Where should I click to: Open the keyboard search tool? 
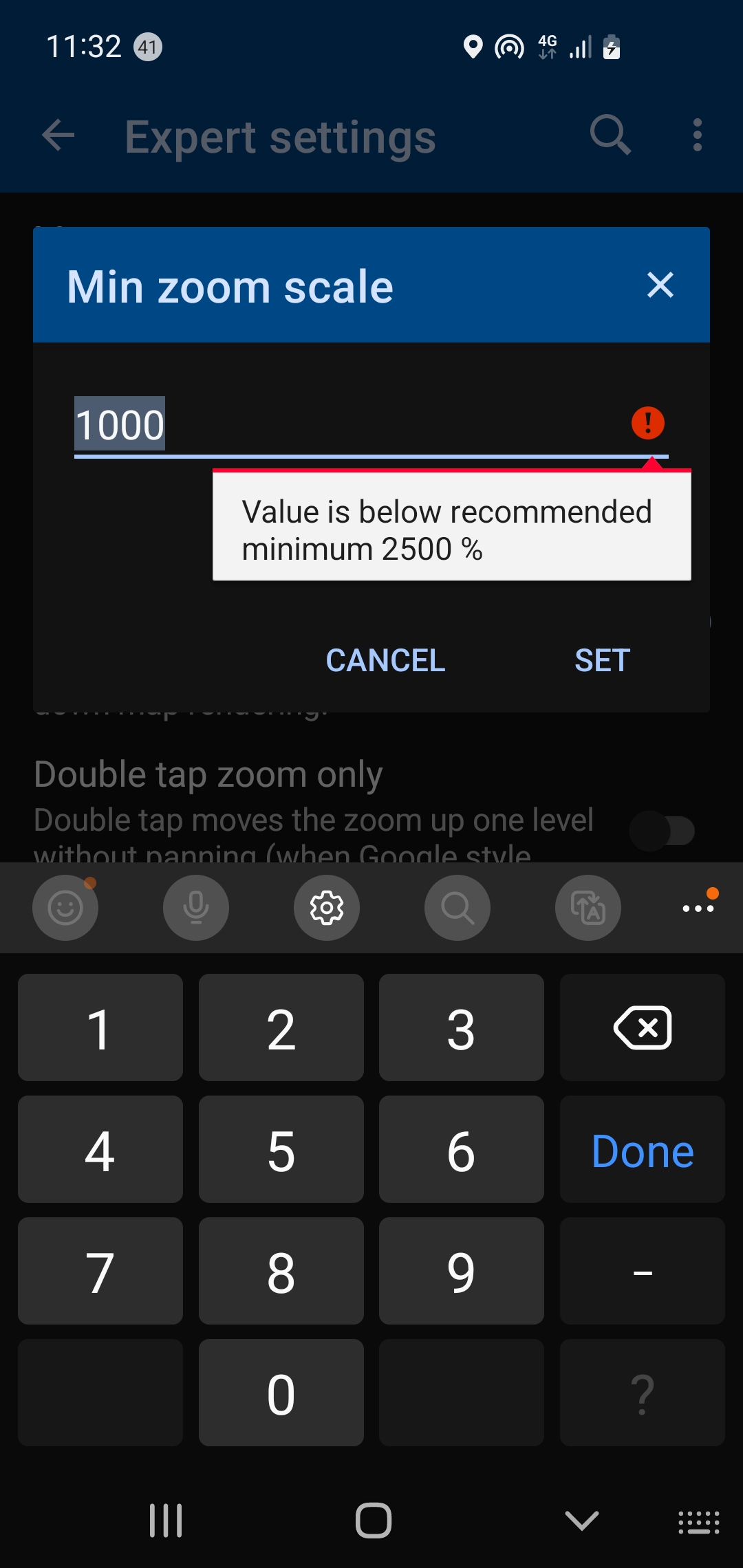point(457,908)
